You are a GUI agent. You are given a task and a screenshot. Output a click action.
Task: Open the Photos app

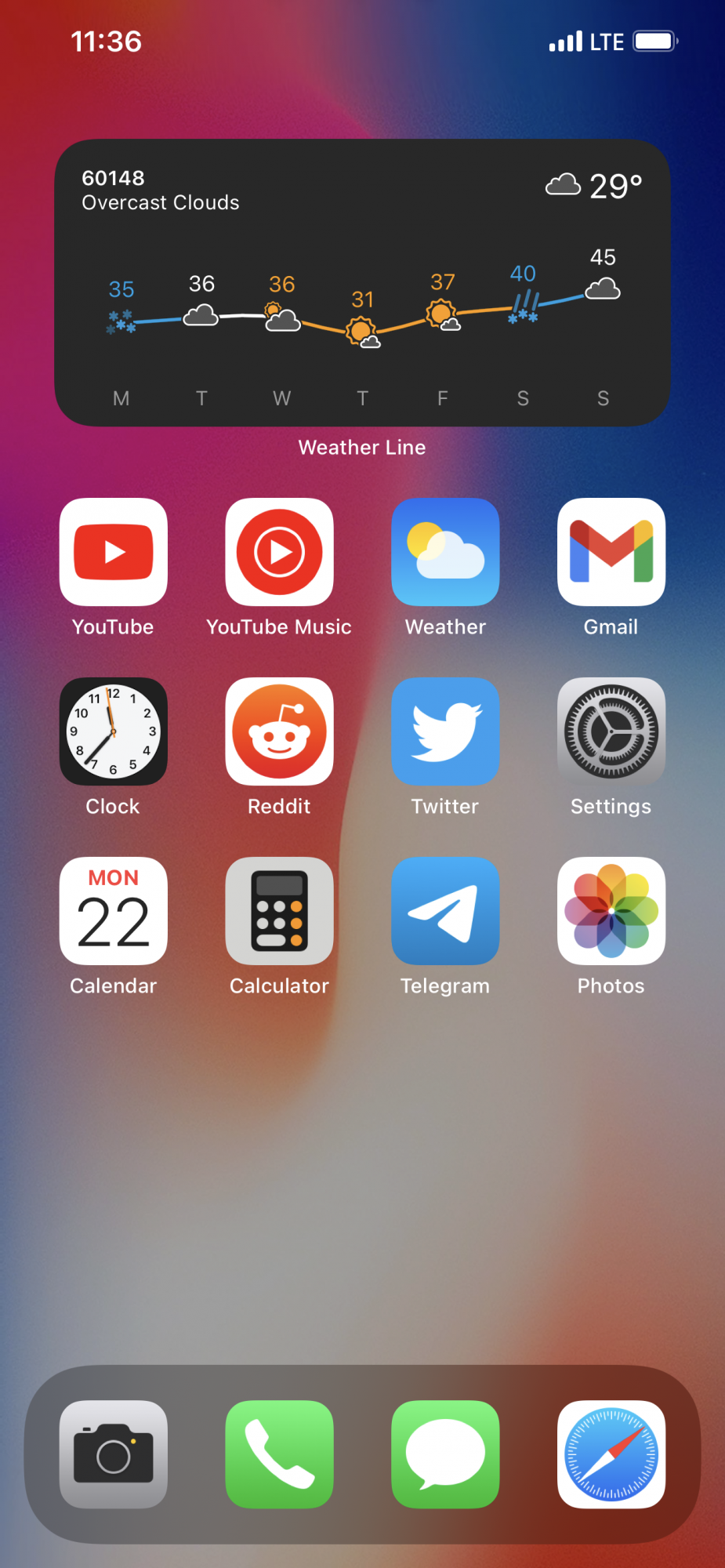coord(611,911)
